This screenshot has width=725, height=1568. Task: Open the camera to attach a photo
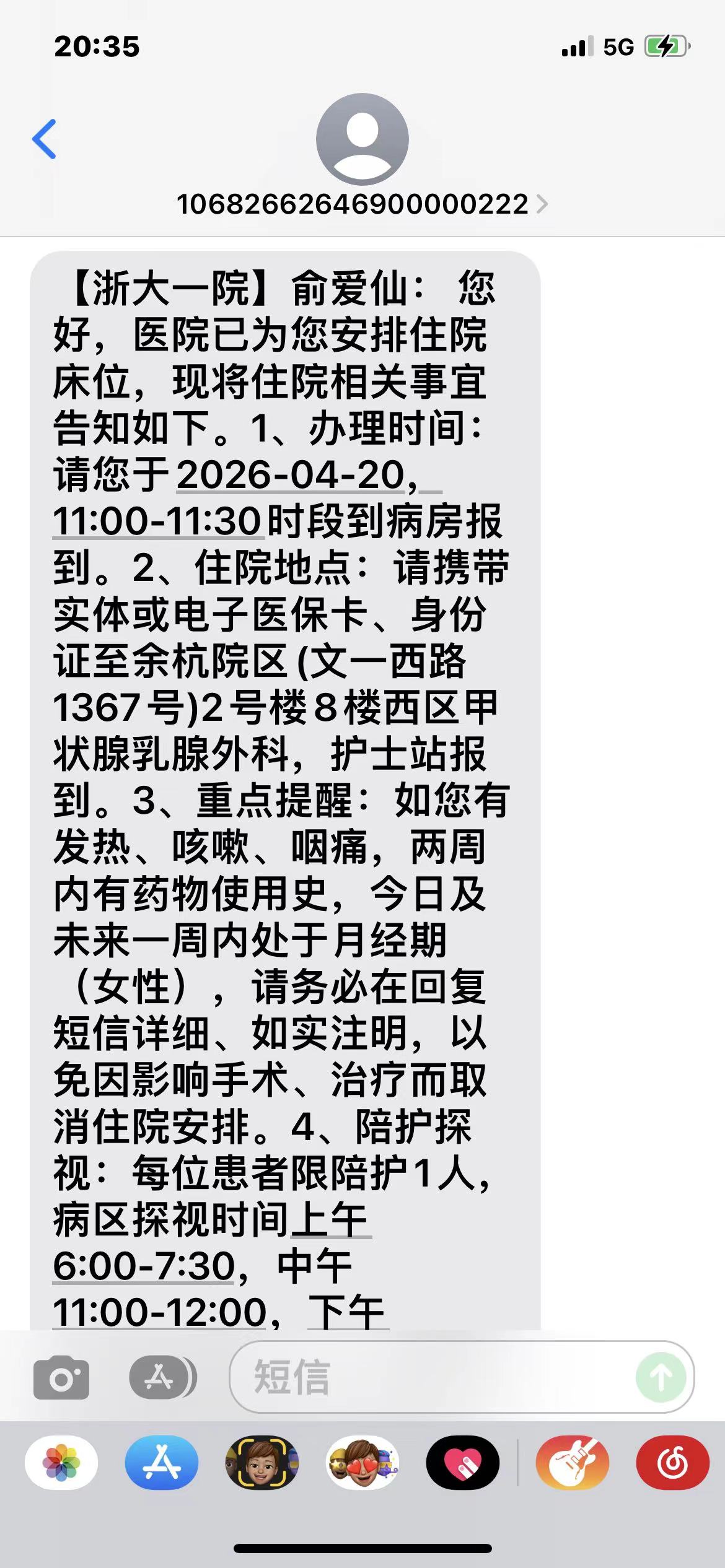61,1378
